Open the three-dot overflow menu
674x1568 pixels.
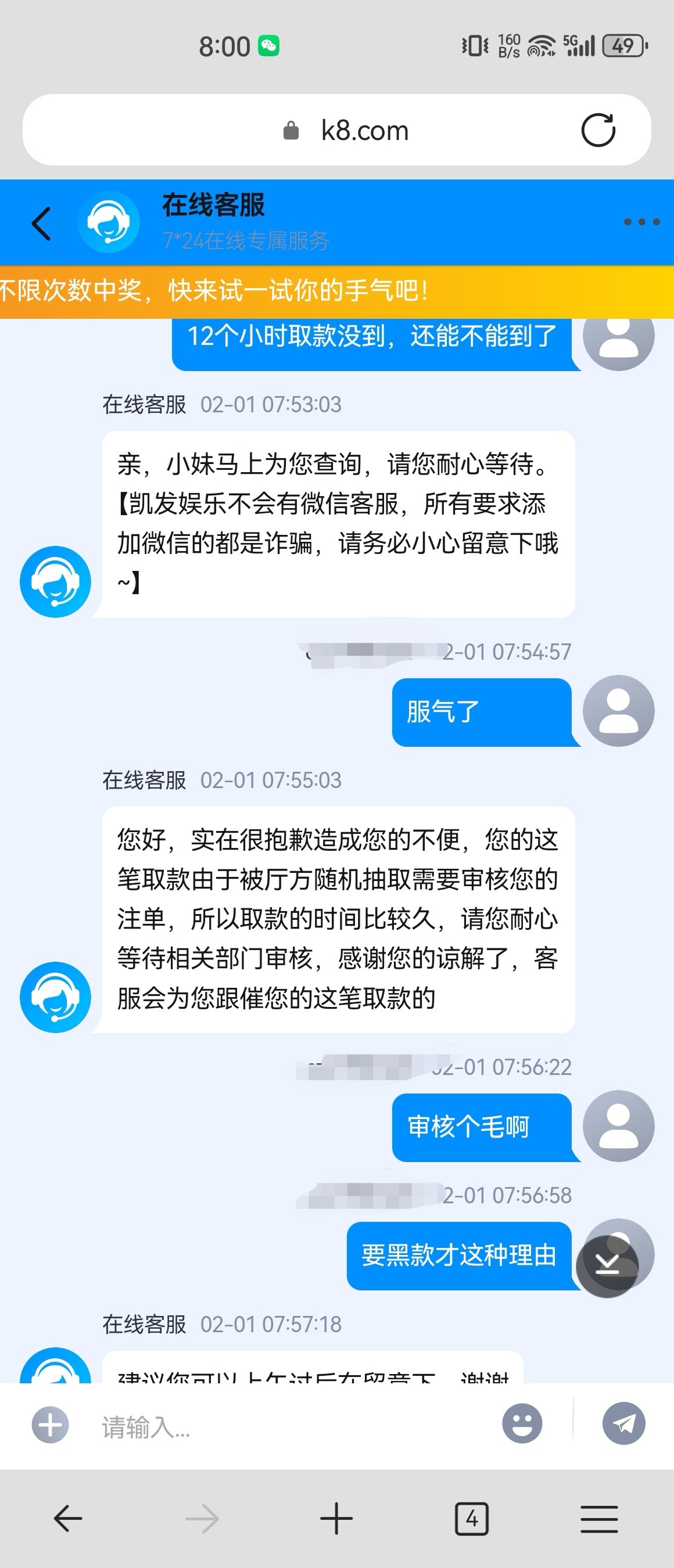pos(641,222)
